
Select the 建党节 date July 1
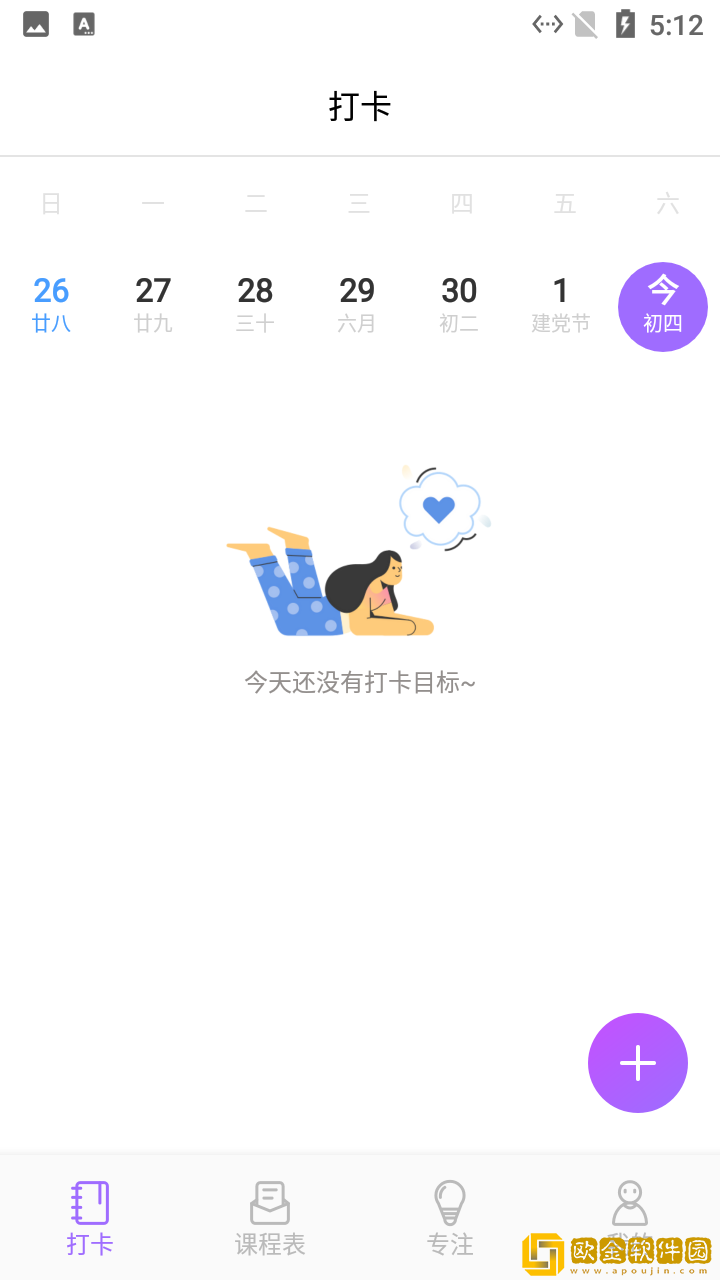point(561,303)
